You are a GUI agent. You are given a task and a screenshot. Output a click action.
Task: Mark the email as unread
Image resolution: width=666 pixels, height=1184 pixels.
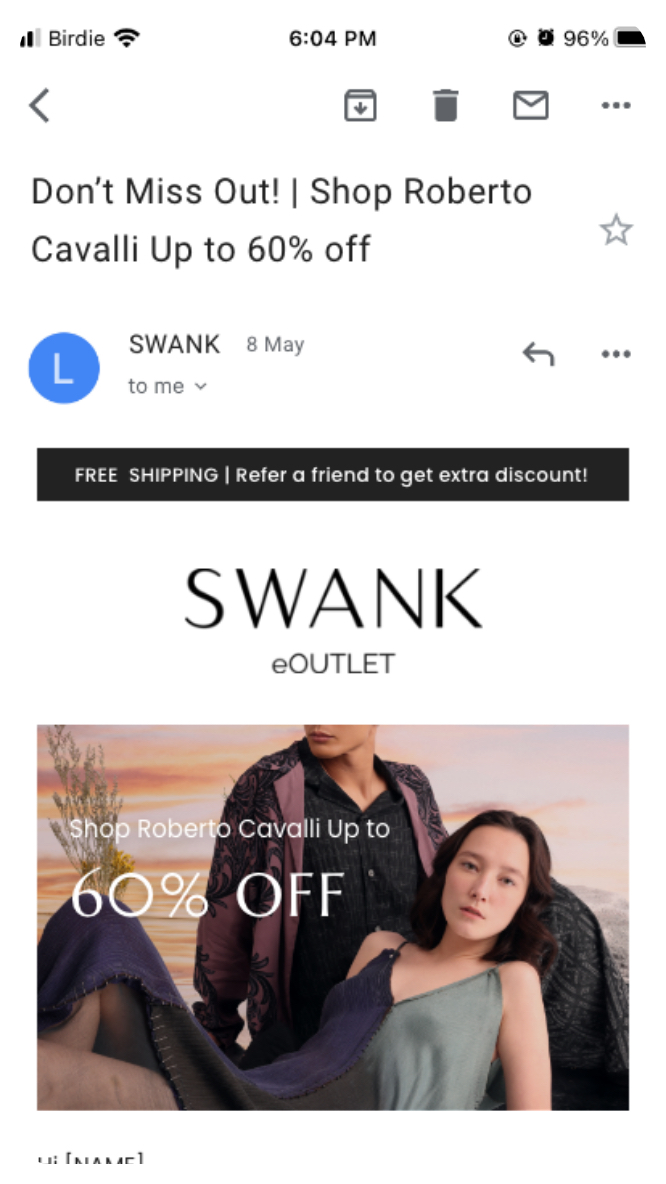click(531, 105)
